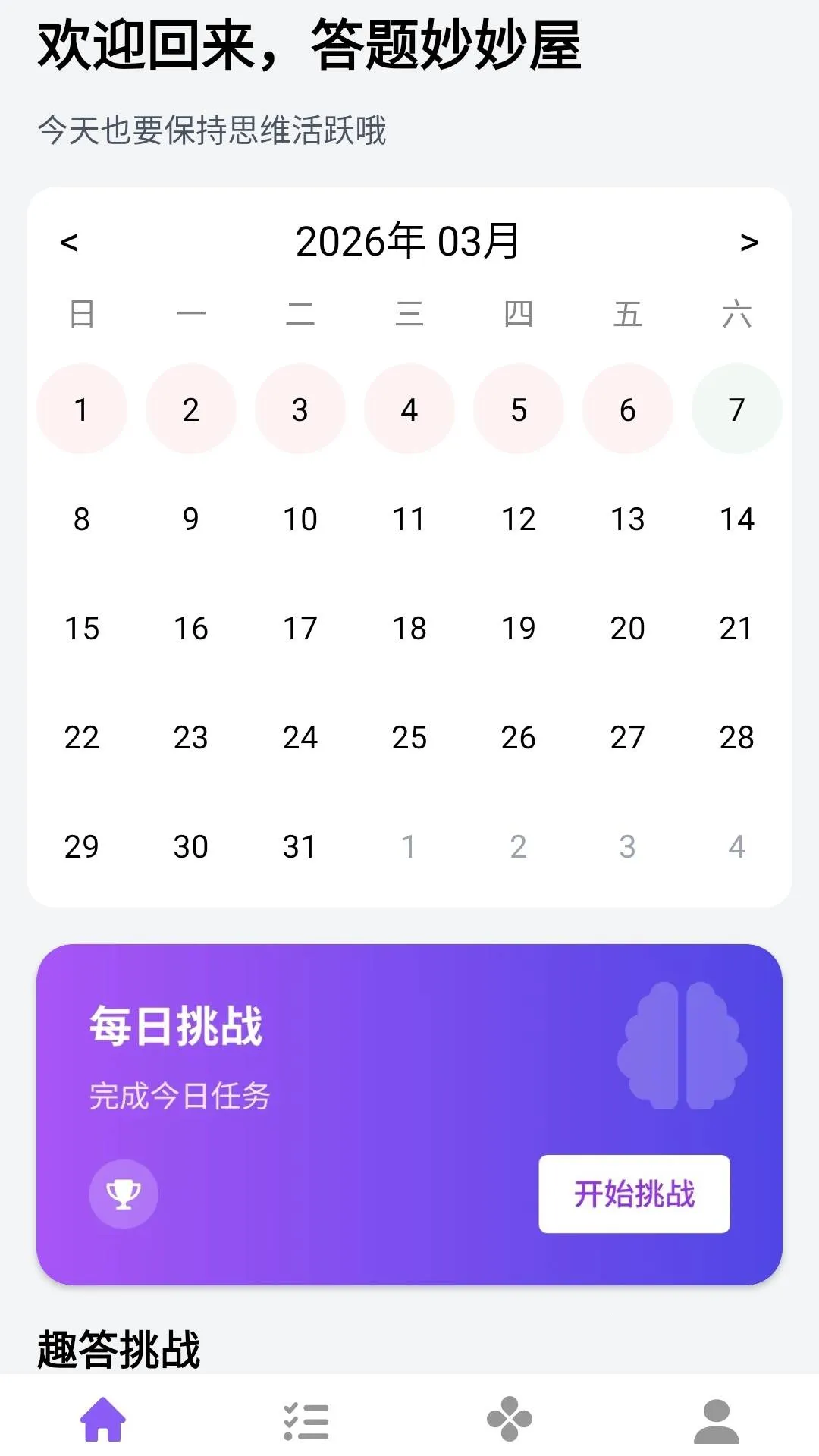Advance calendar to the next month
Image resolution: width=819 pixels, height=1456 pixels.
point(749,243)
